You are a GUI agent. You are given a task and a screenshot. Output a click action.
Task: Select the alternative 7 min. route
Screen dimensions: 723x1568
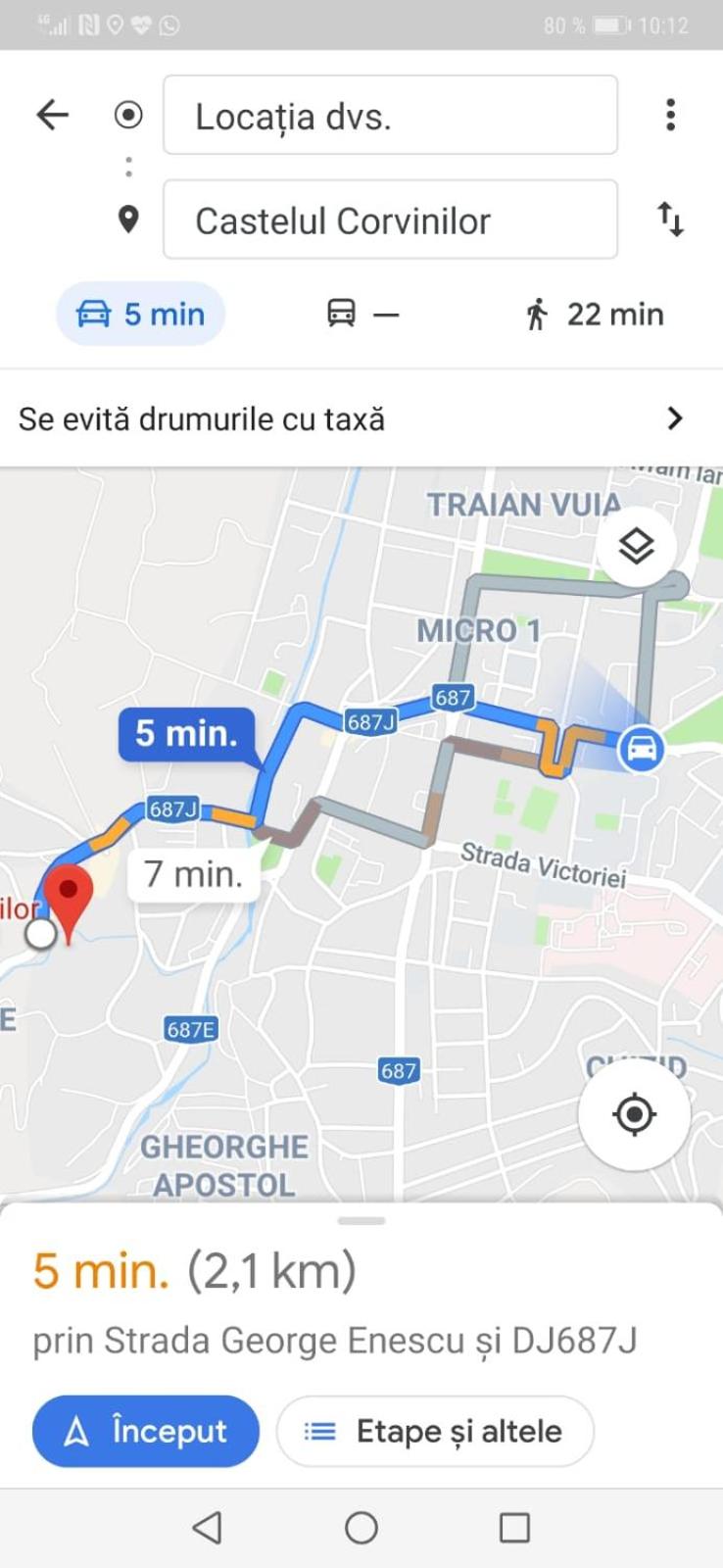click(193, 873)
